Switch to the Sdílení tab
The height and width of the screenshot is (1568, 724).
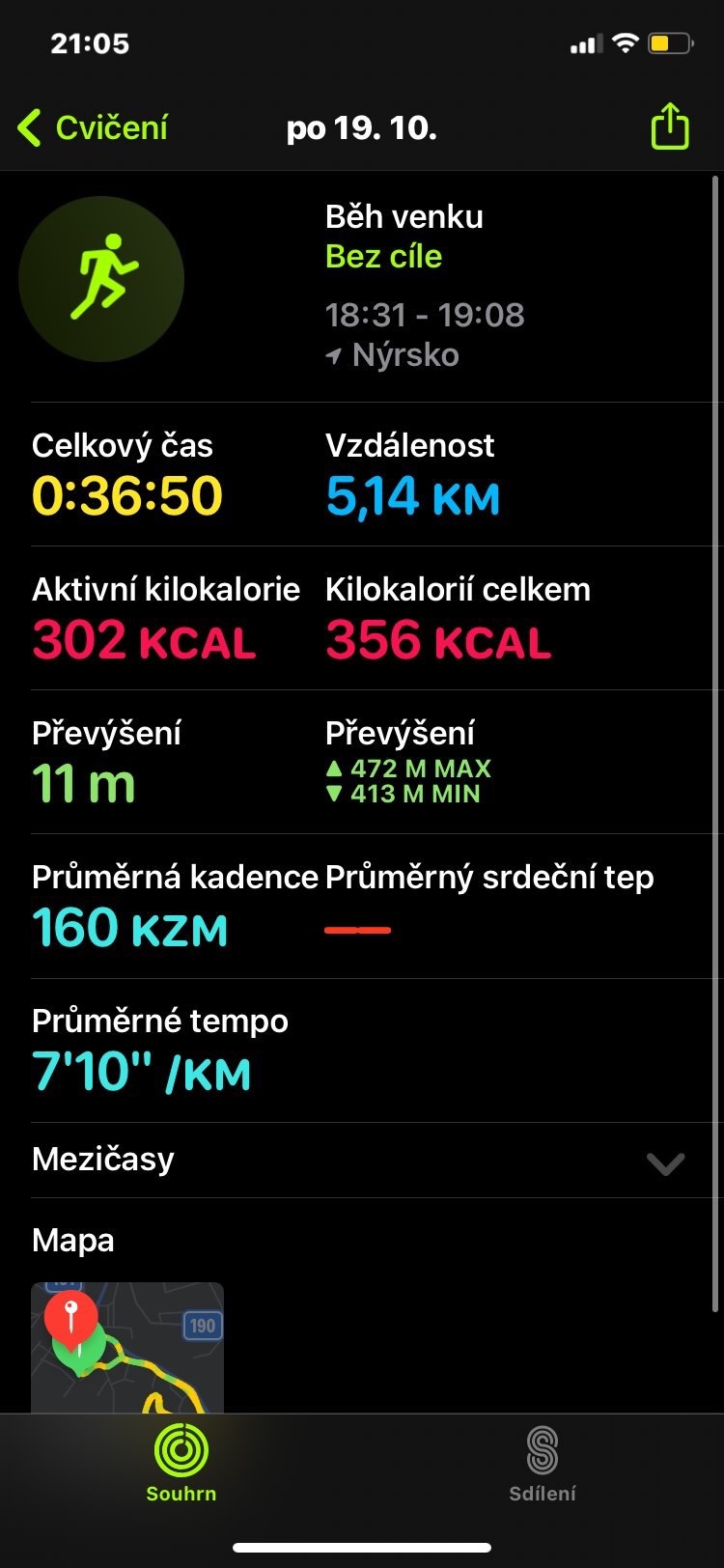[x=543, y=1462]
